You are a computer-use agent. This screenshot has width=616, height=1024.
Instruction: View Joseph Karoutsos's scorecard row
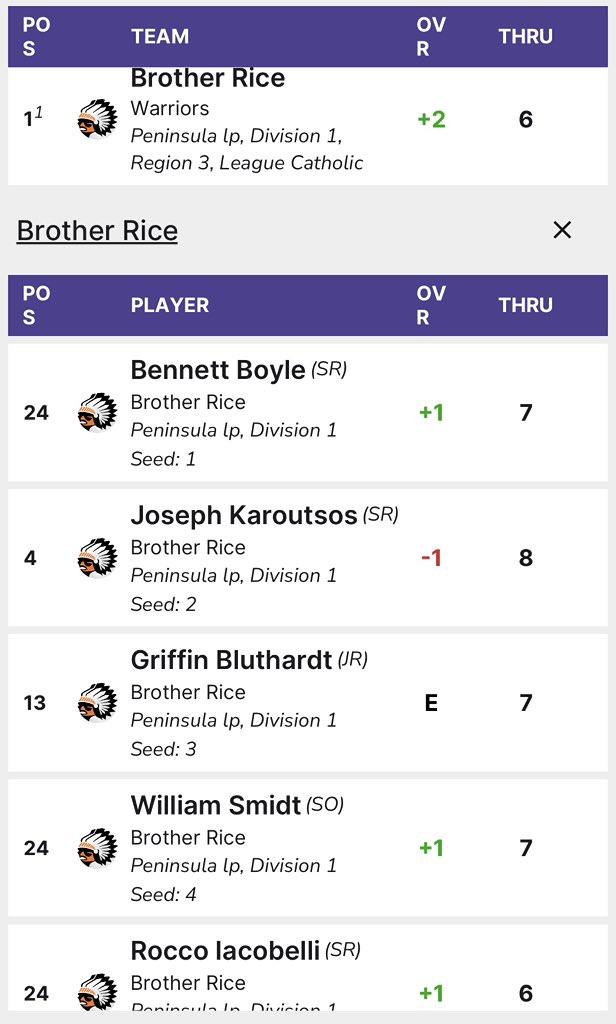[308, 558]
